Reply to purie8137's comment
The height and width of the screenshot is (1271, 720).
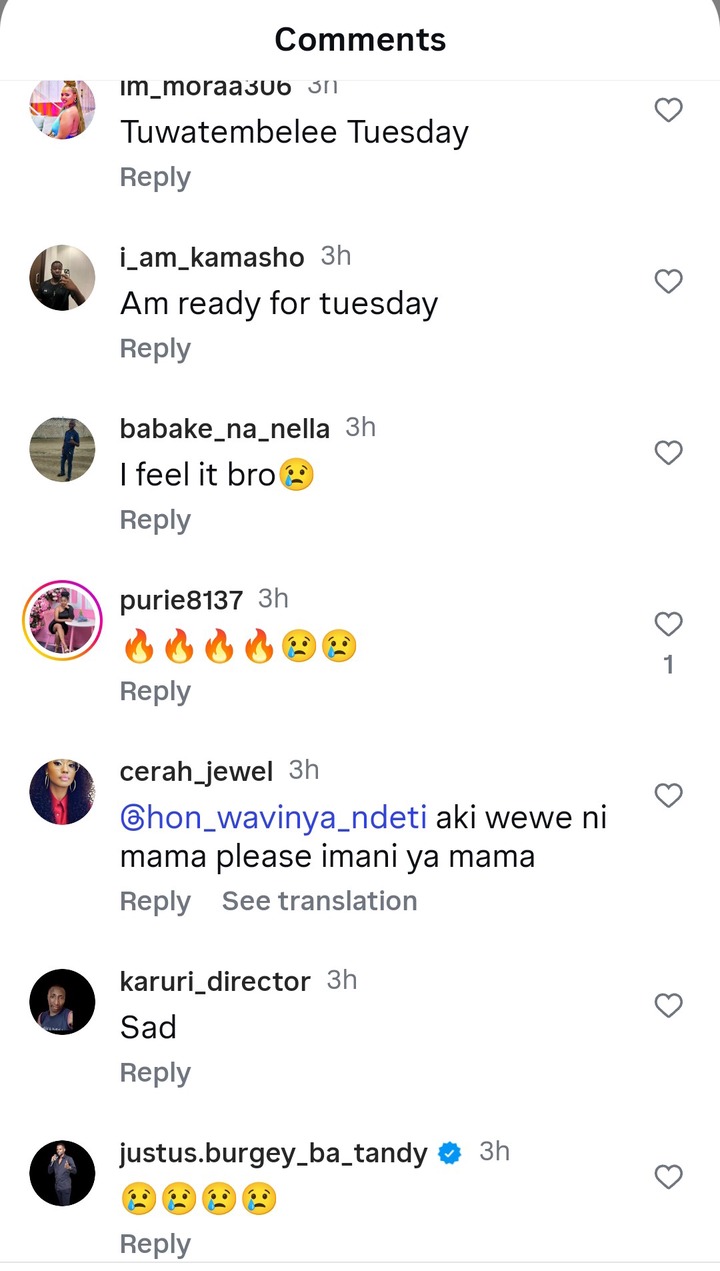155,692
